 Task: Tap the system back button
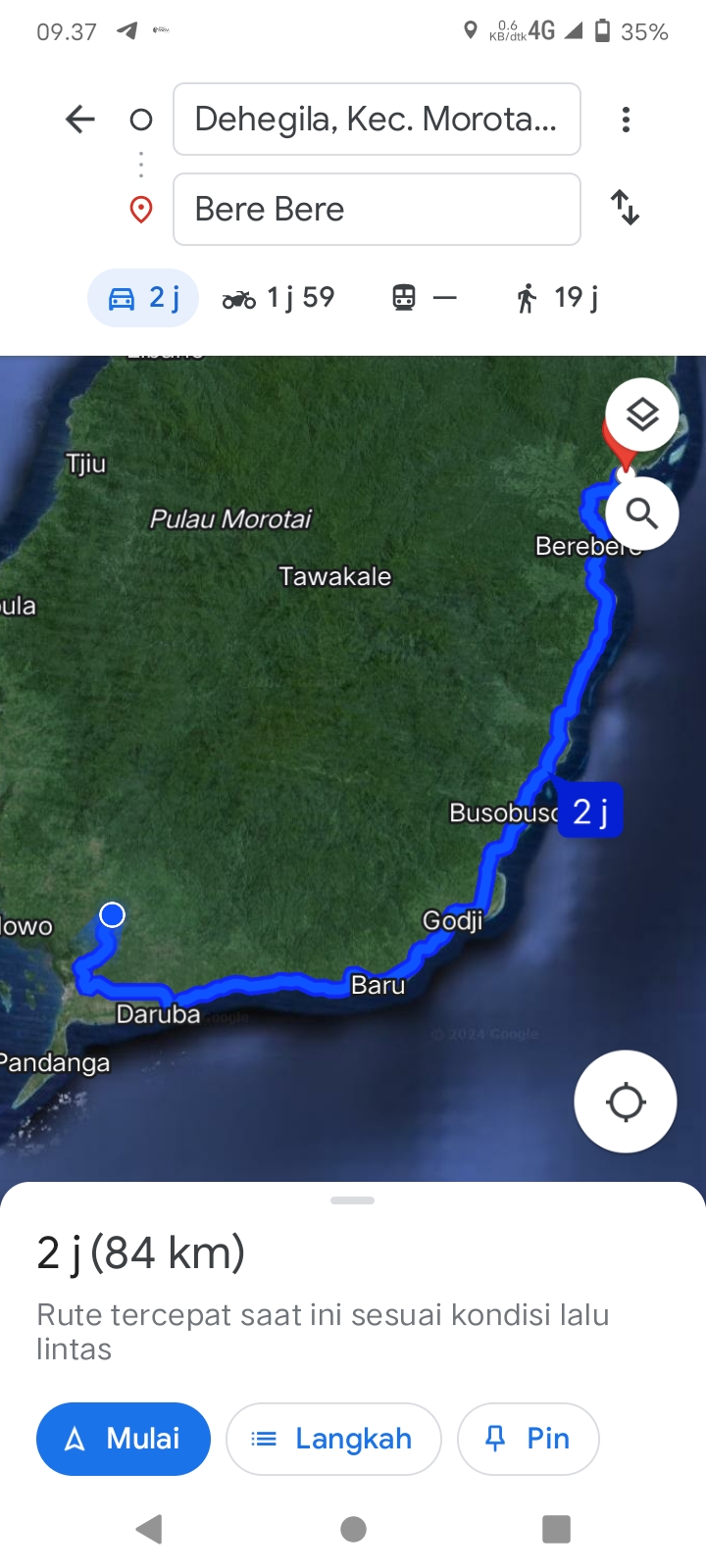[x=149, y=1529]
